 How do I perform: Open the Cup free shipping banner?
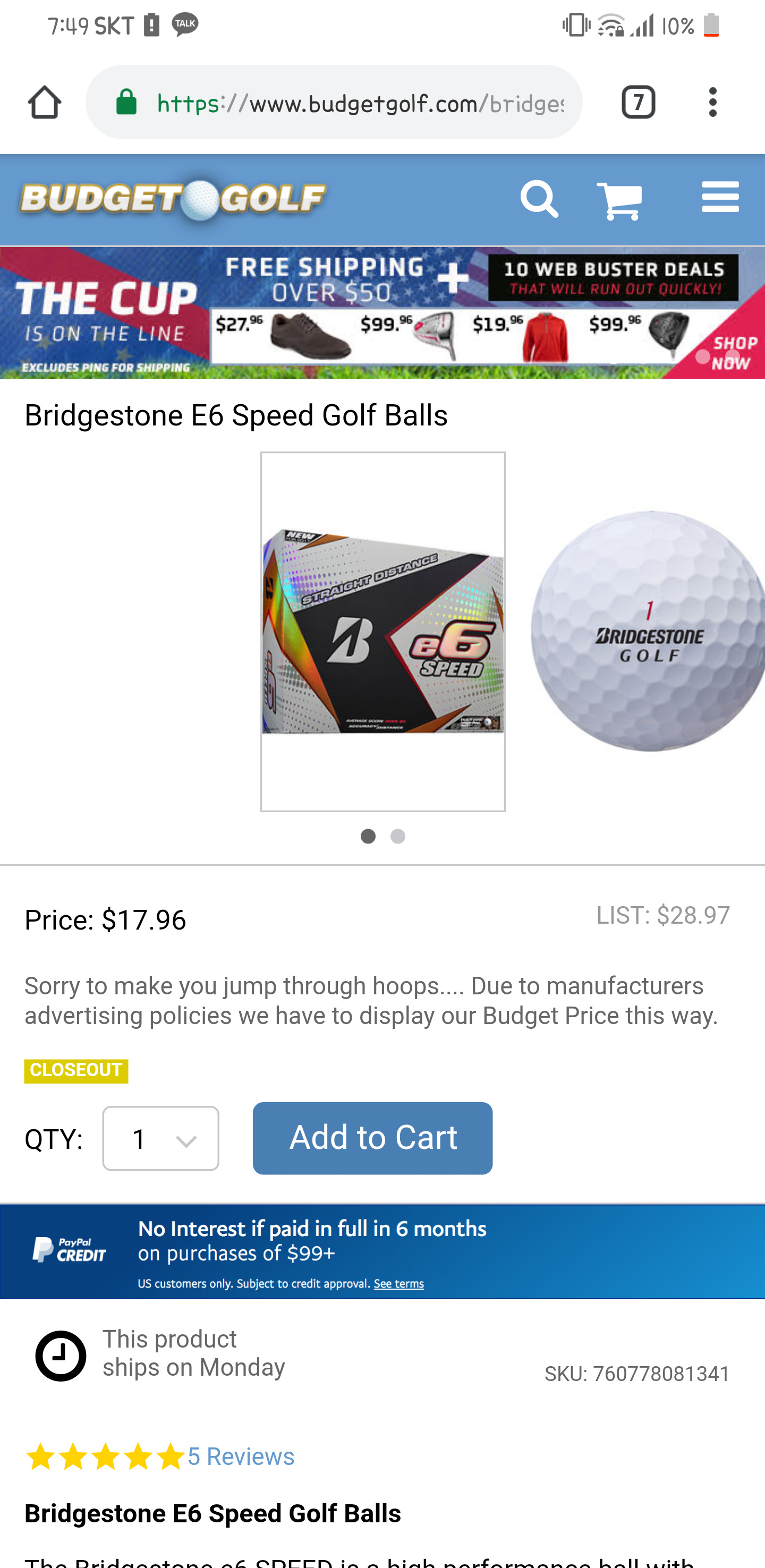click(x=382, y=313)
